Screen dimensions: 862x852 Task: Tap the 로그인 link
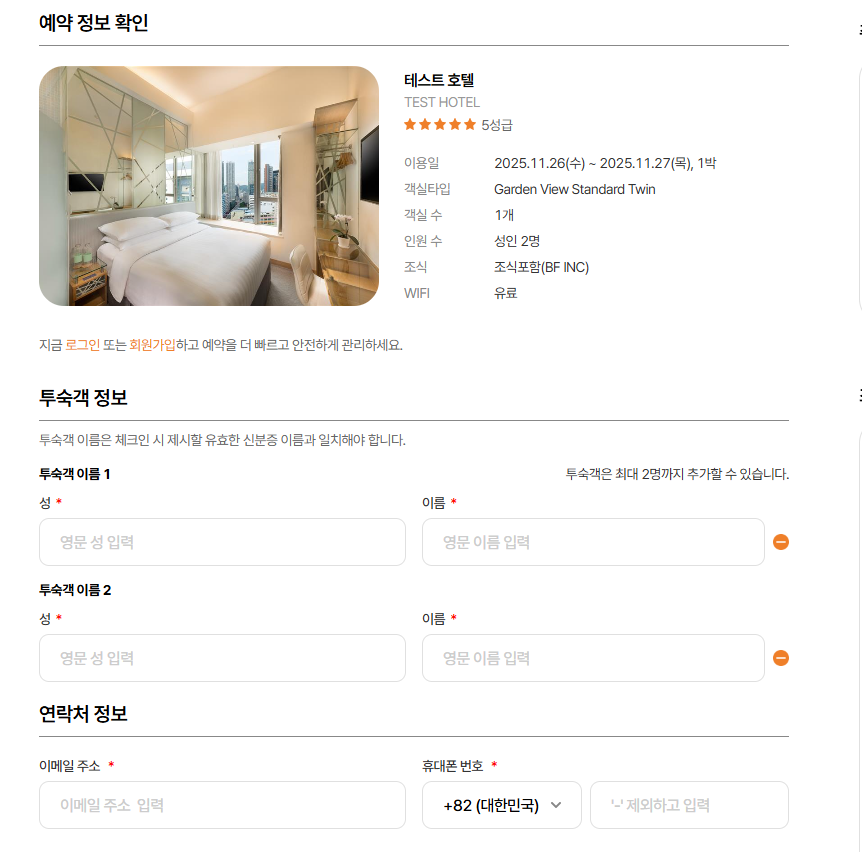82,345
